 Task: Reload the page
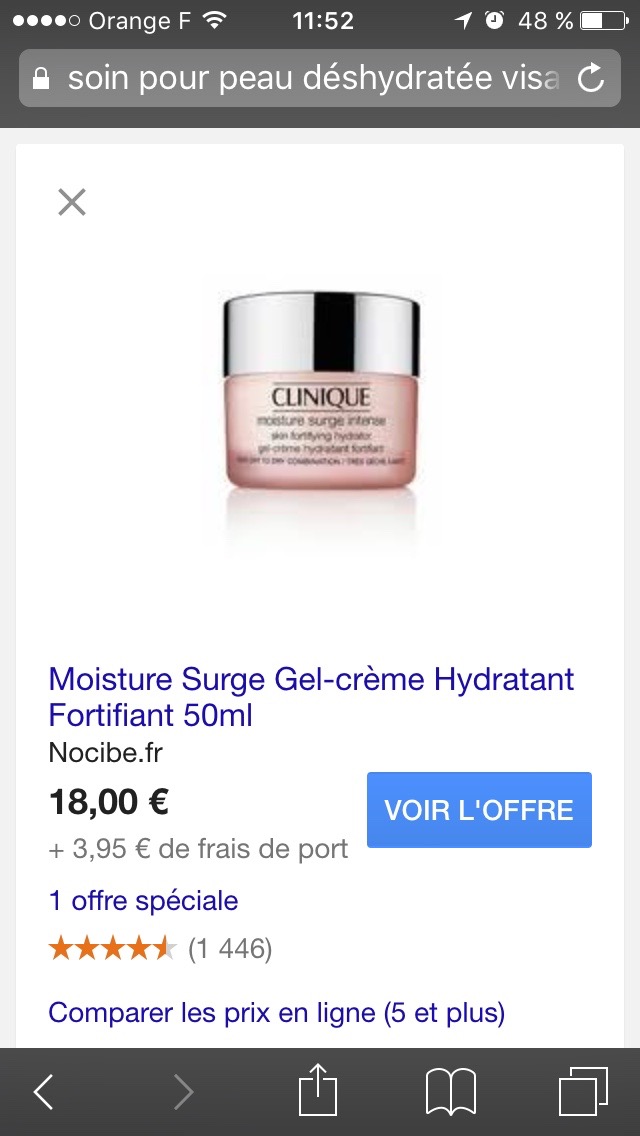(591, 79)
